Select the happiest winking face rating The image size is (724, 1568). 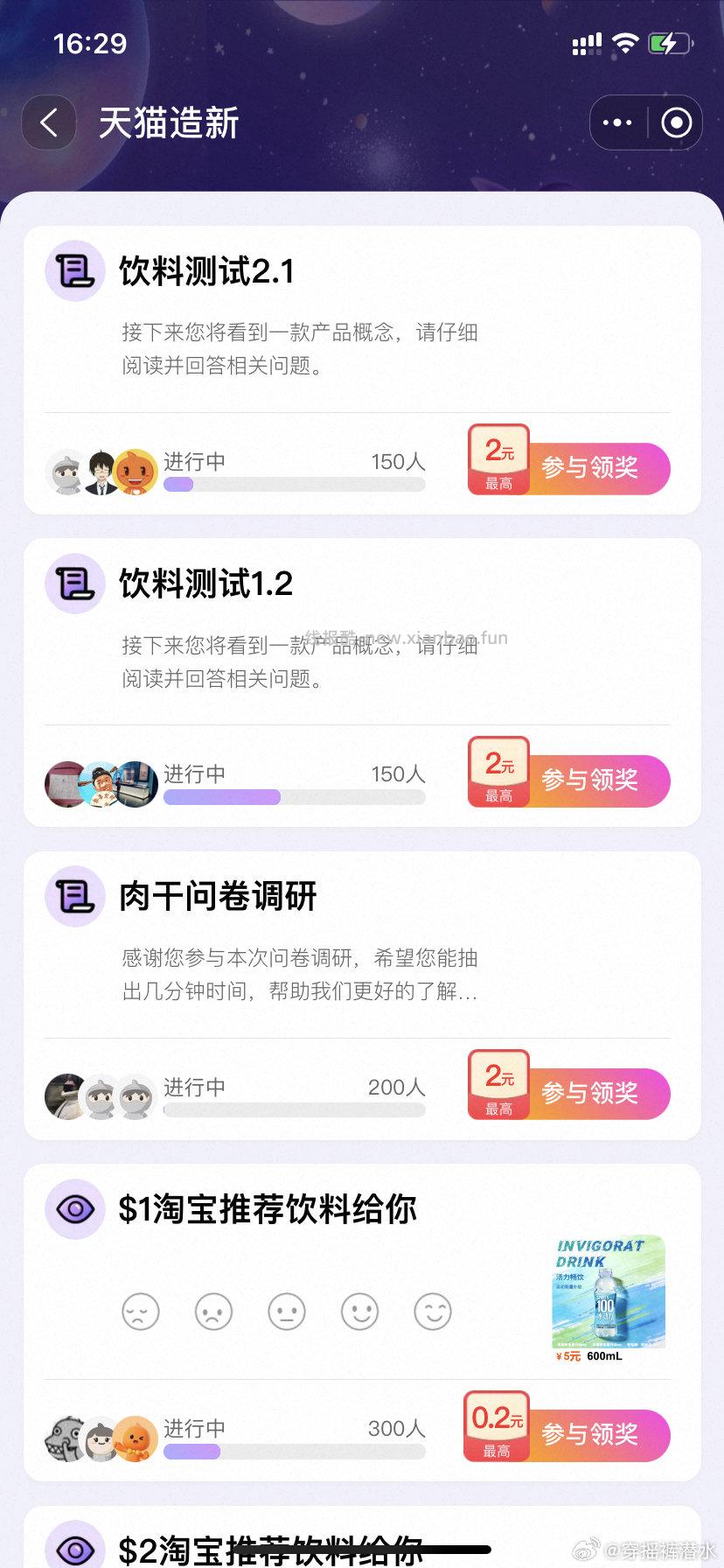433,1312
